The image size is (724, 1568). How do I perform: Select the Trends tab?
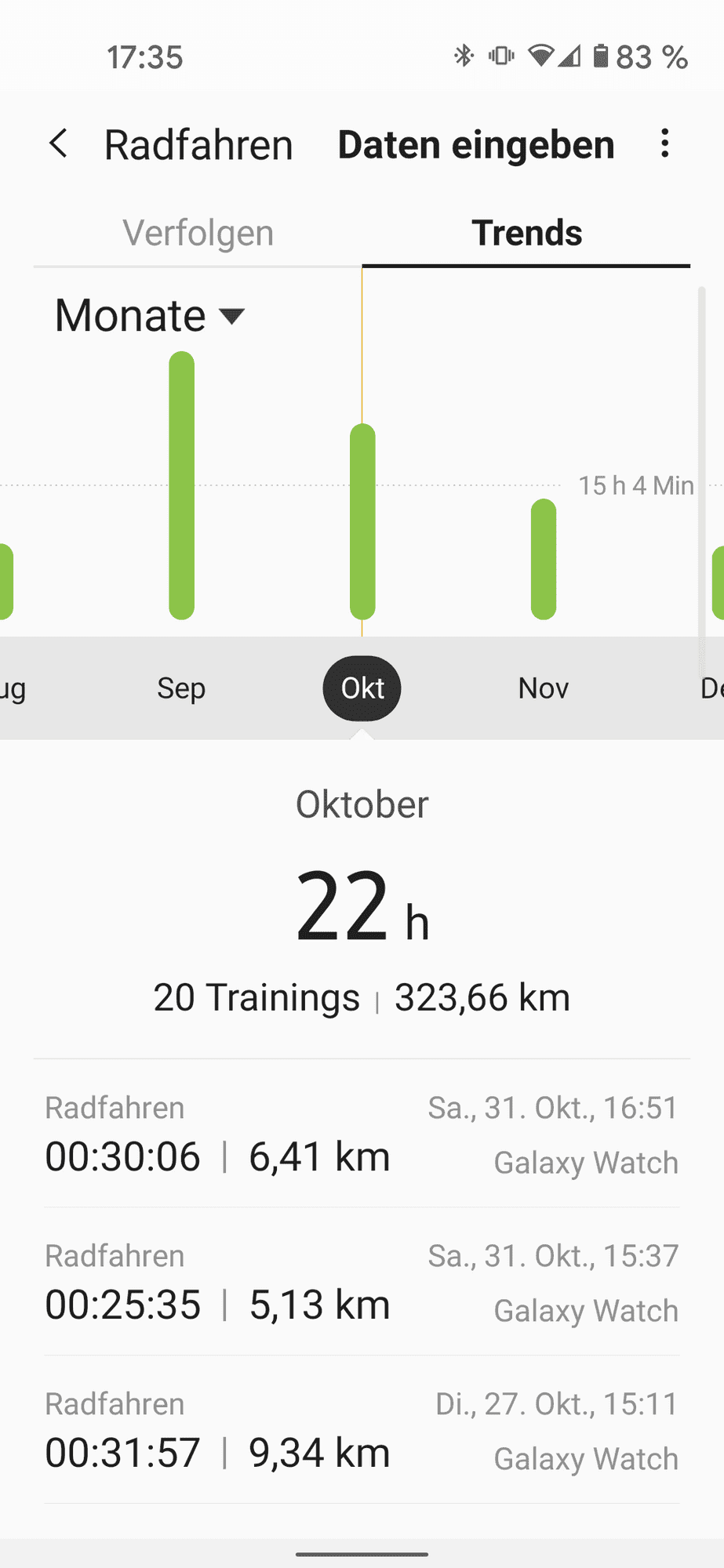[526, 233]
